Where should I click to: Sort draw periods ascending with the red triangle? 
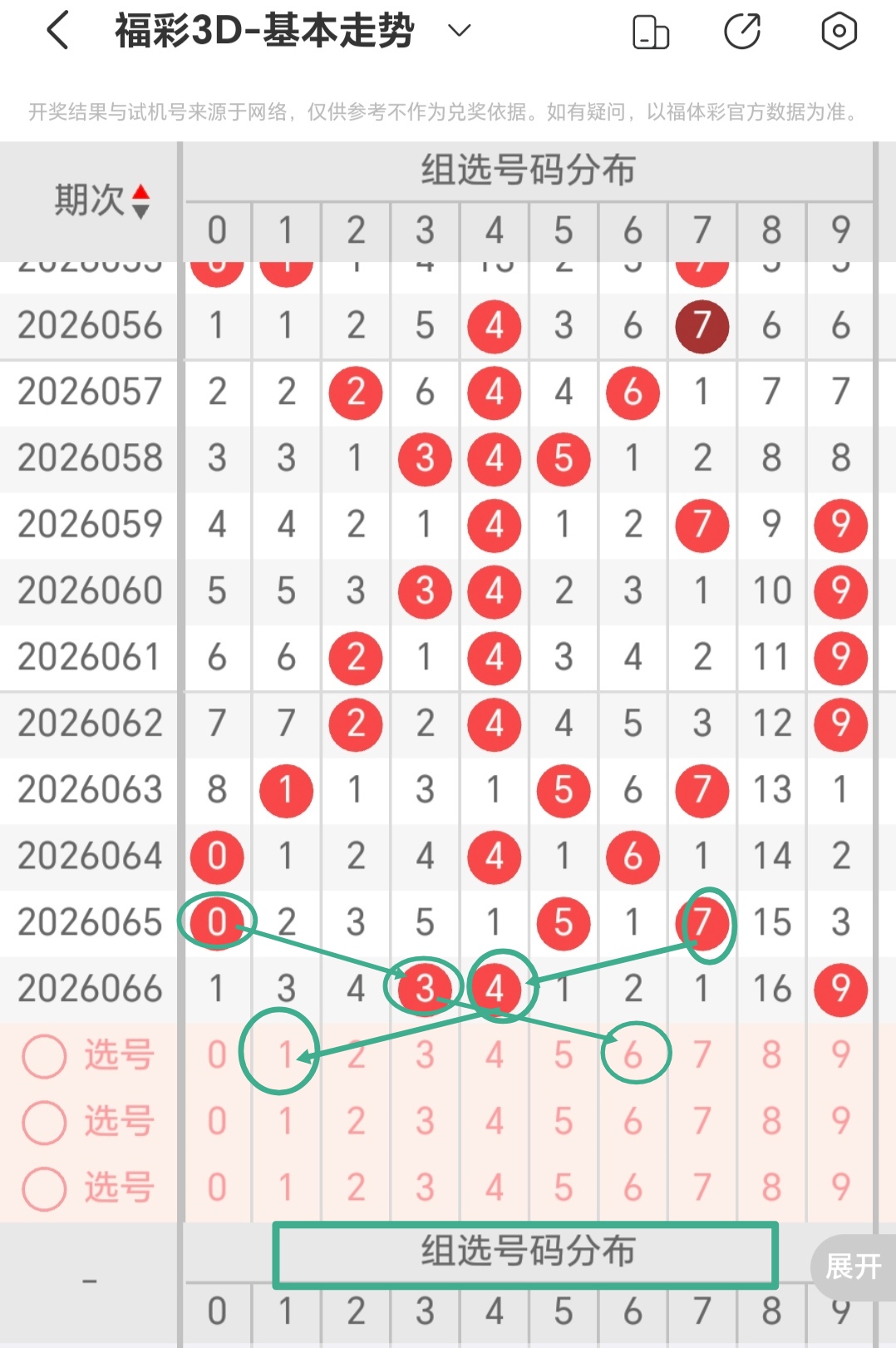(x=142, y=192)
